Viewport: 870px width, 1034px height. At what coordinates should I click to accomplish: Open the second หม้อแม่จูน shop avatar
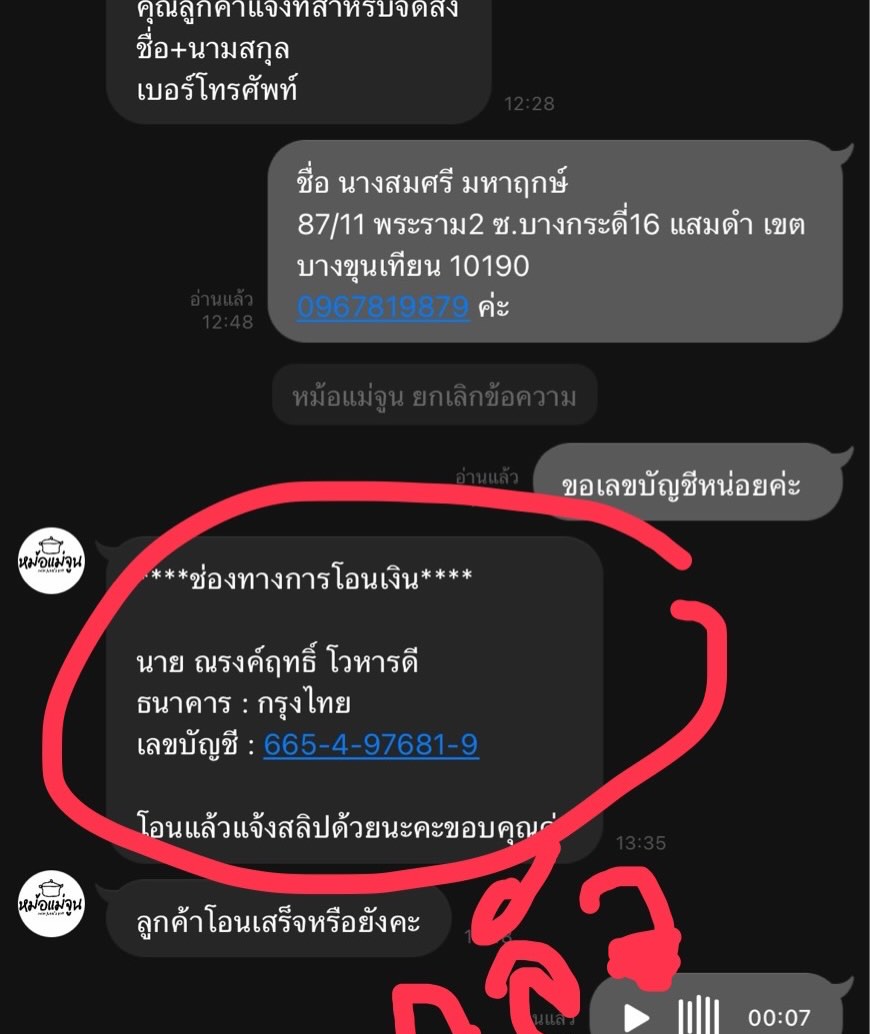(x=50, y=903)
